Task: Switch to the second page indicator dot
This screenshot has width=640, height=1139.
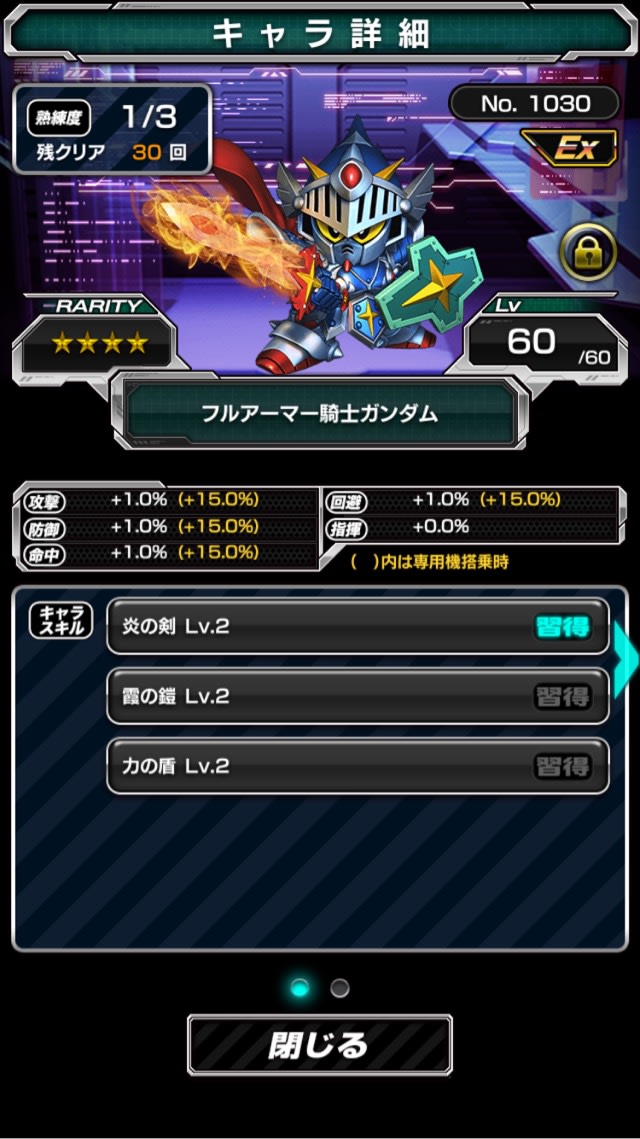Action: point(340,988)
